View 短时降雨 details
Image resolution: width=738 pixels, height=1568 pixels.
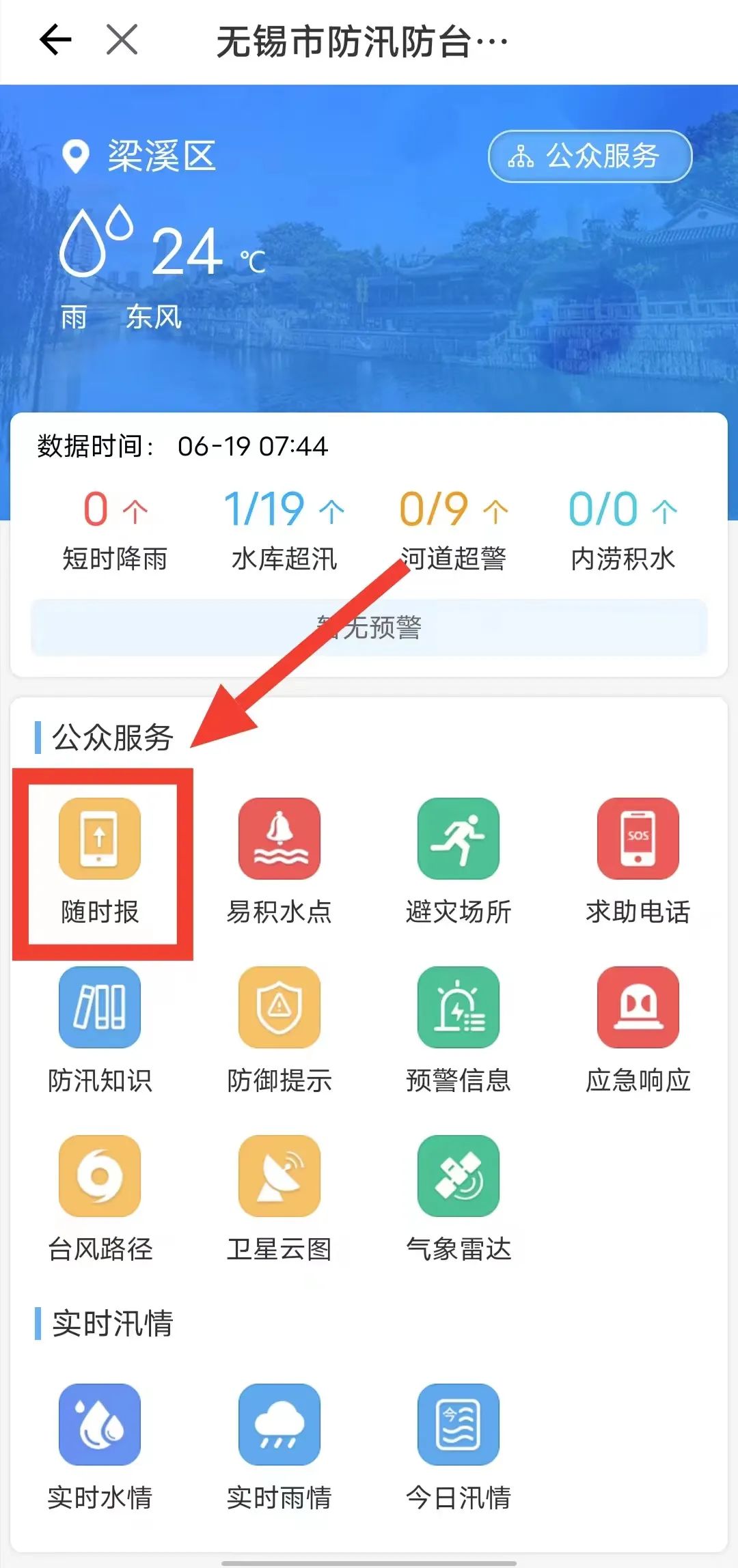click(115, 529)
